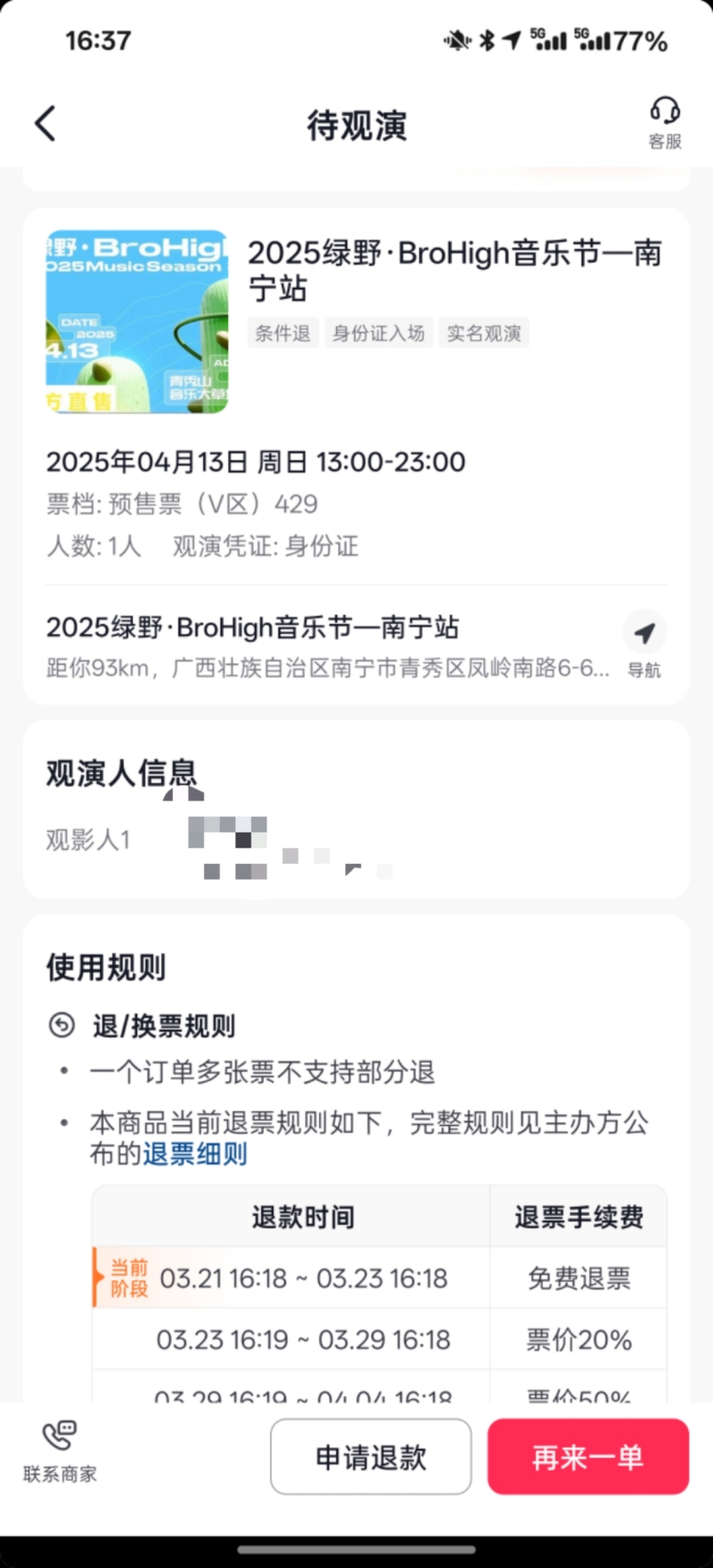Viewport: 713px width, 1568px height.
Task: Go back from the 待观演 page
Action: click(x=46, y=124)
